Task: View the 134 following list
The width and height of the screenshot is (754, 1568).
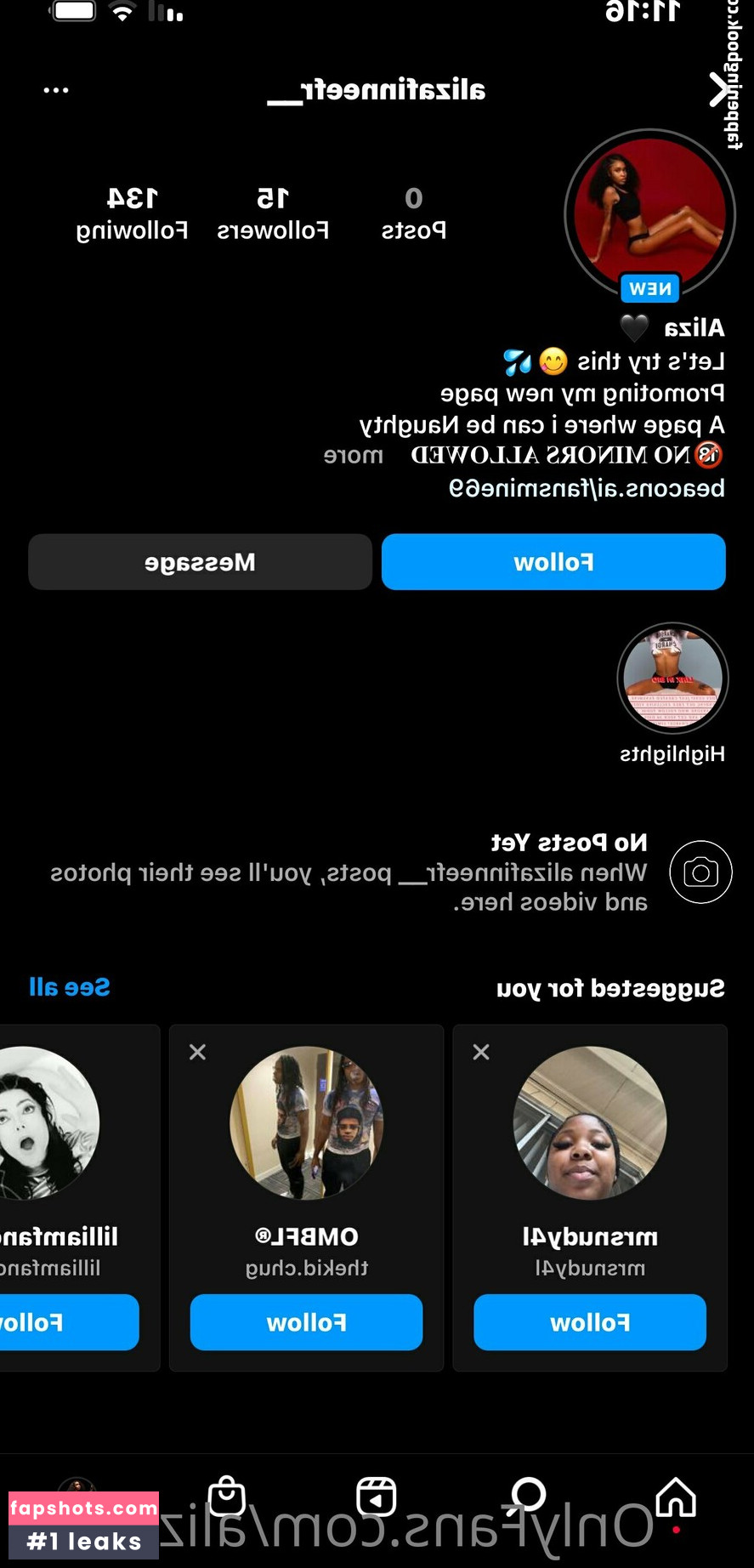Action: [132, 213]
